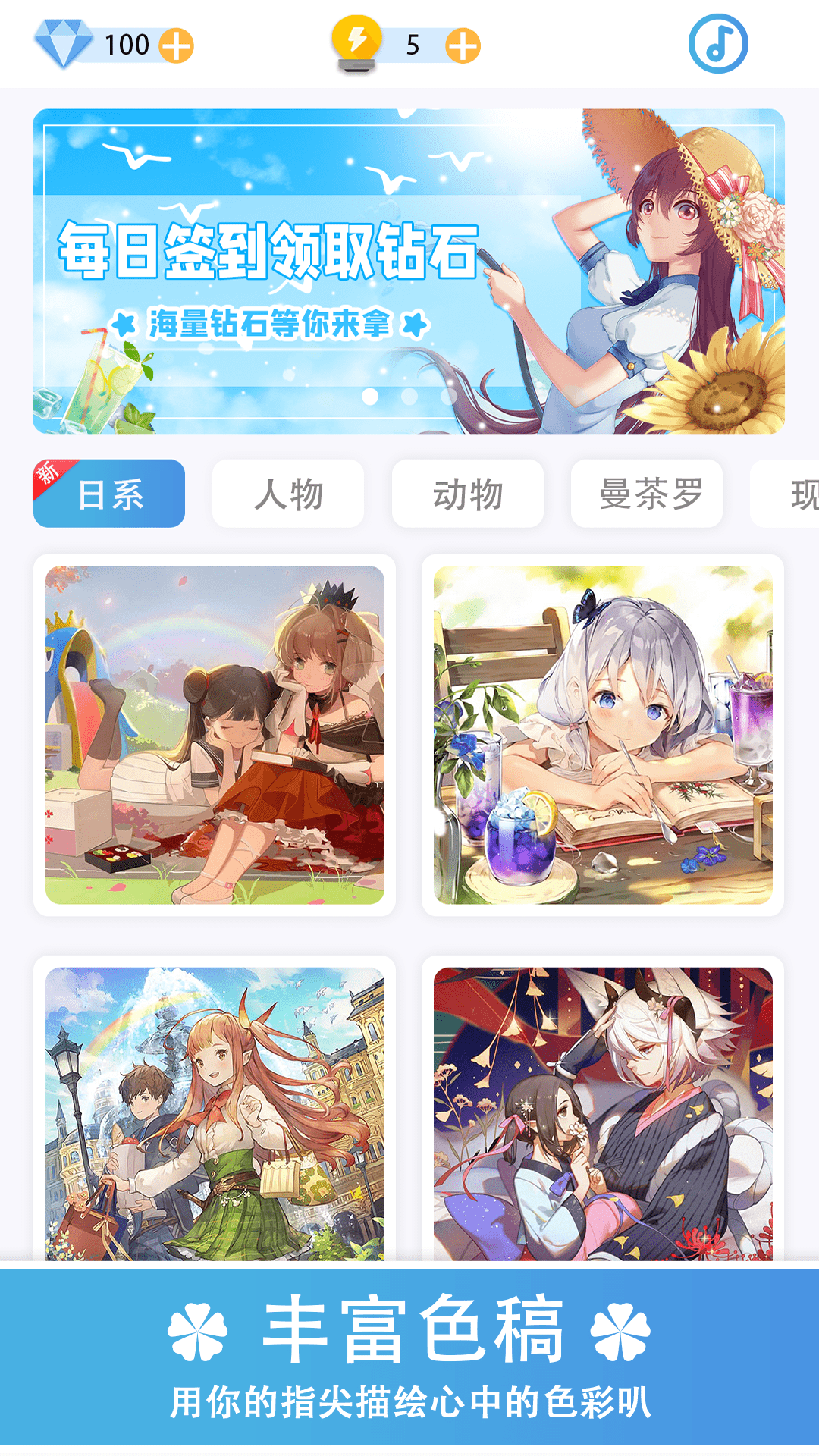The height and width of the screenshot is (1456, 819).
Task: Switch to the 人物 category
Action: tap(288, 494)
